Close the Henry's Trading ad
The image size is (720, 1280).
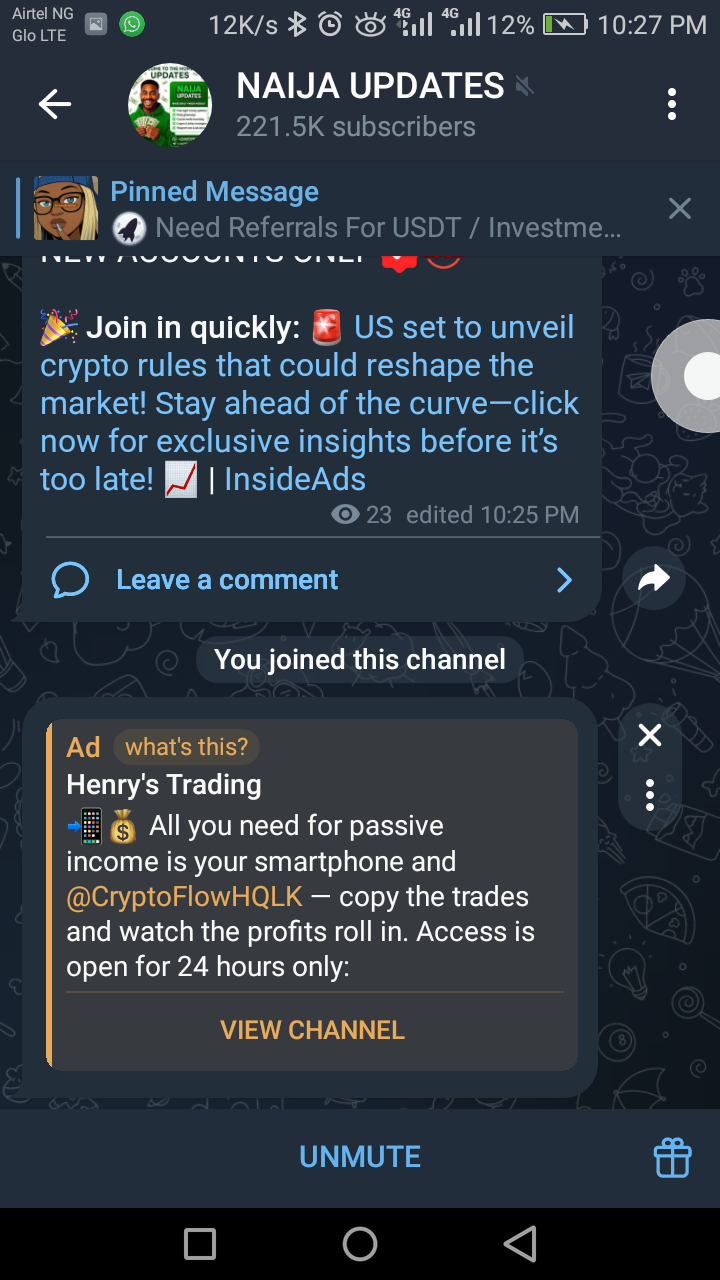(650, 736)
